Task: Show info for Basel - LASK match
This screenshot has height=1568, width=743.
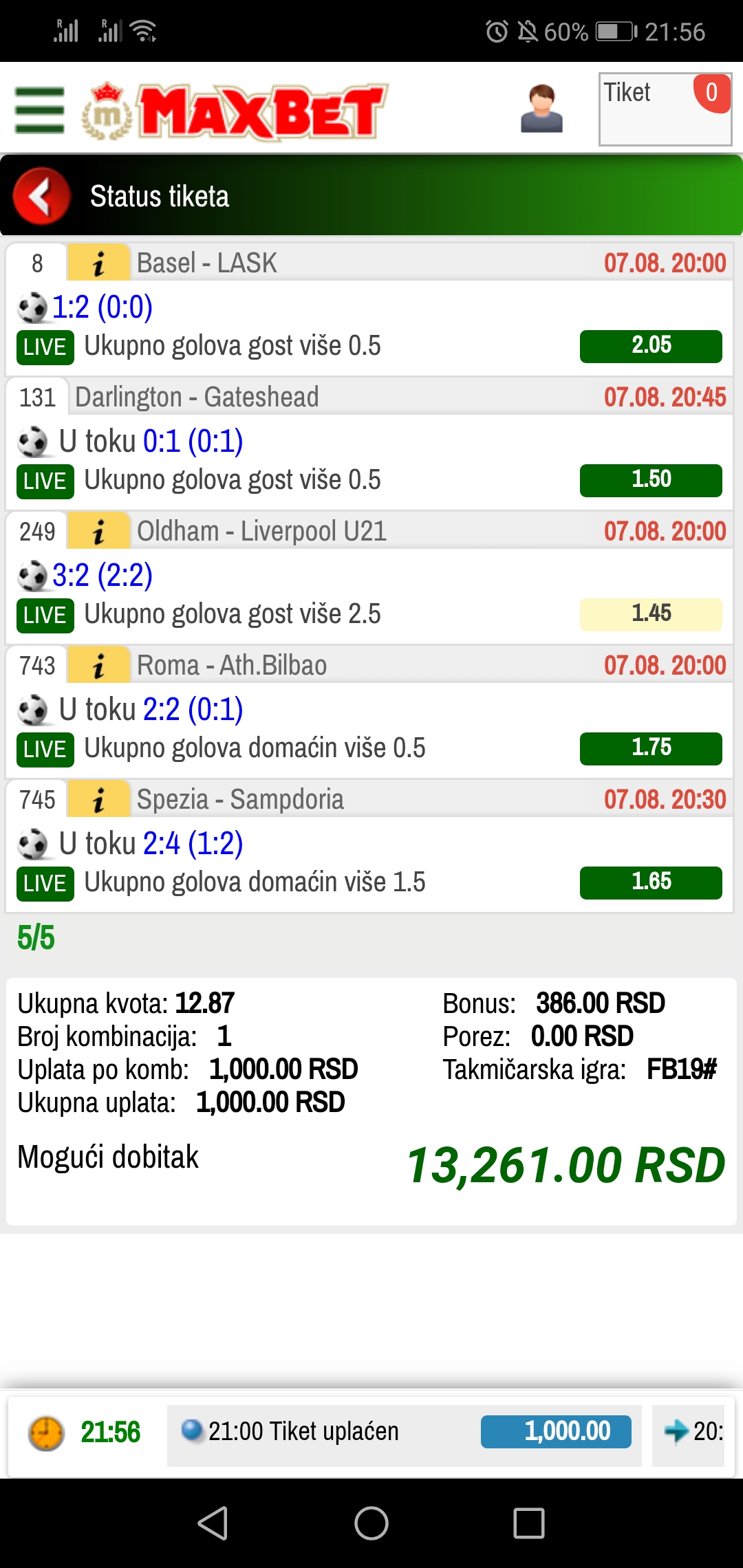Action: click(x=98, y=263)
